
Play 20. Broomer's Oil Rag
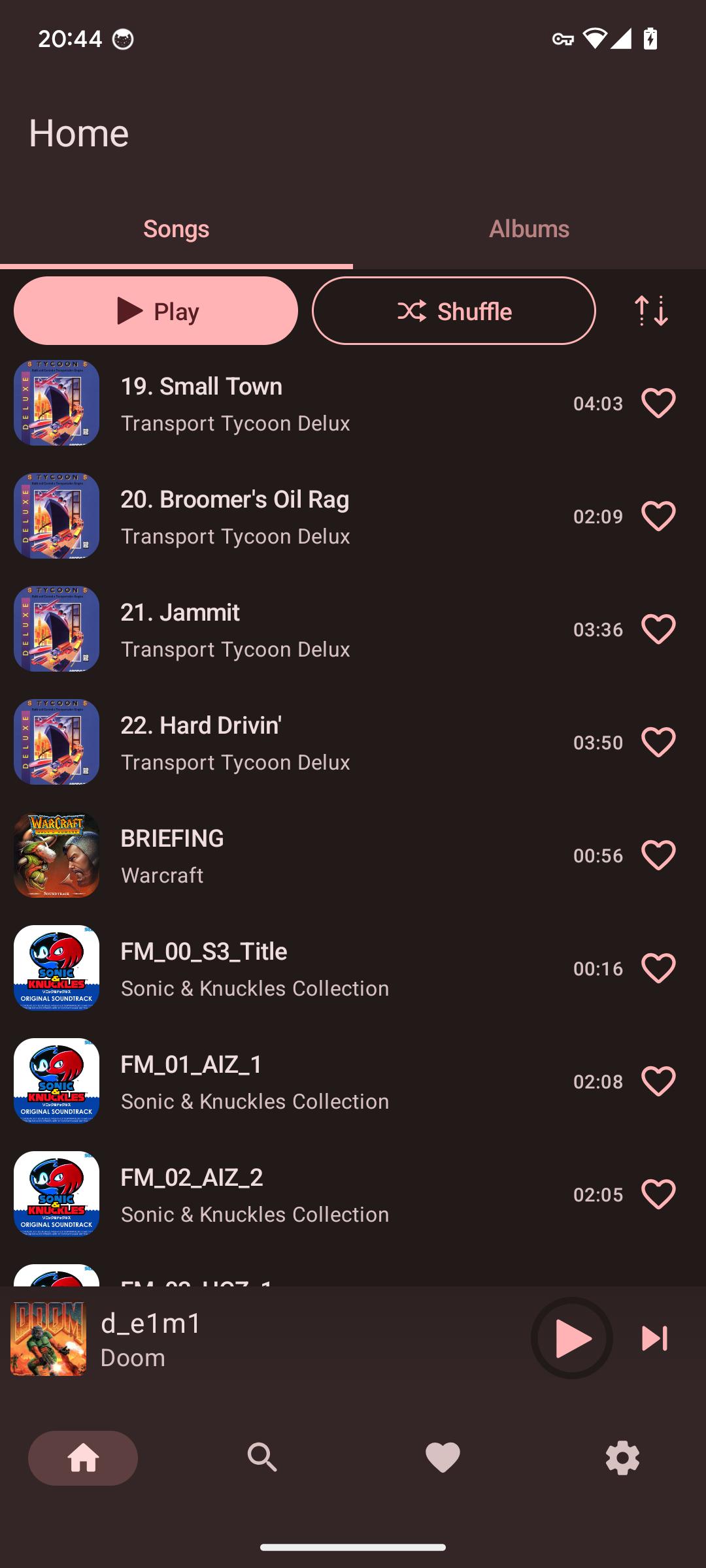tap(294, 516)
